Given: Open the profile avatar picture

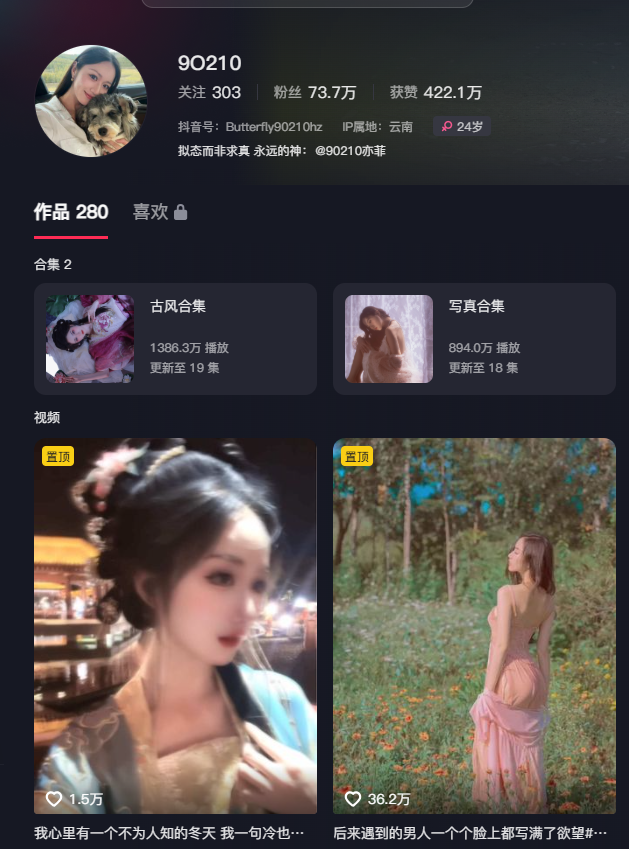Looking at the screenshot, I should (x=91, y=101).
